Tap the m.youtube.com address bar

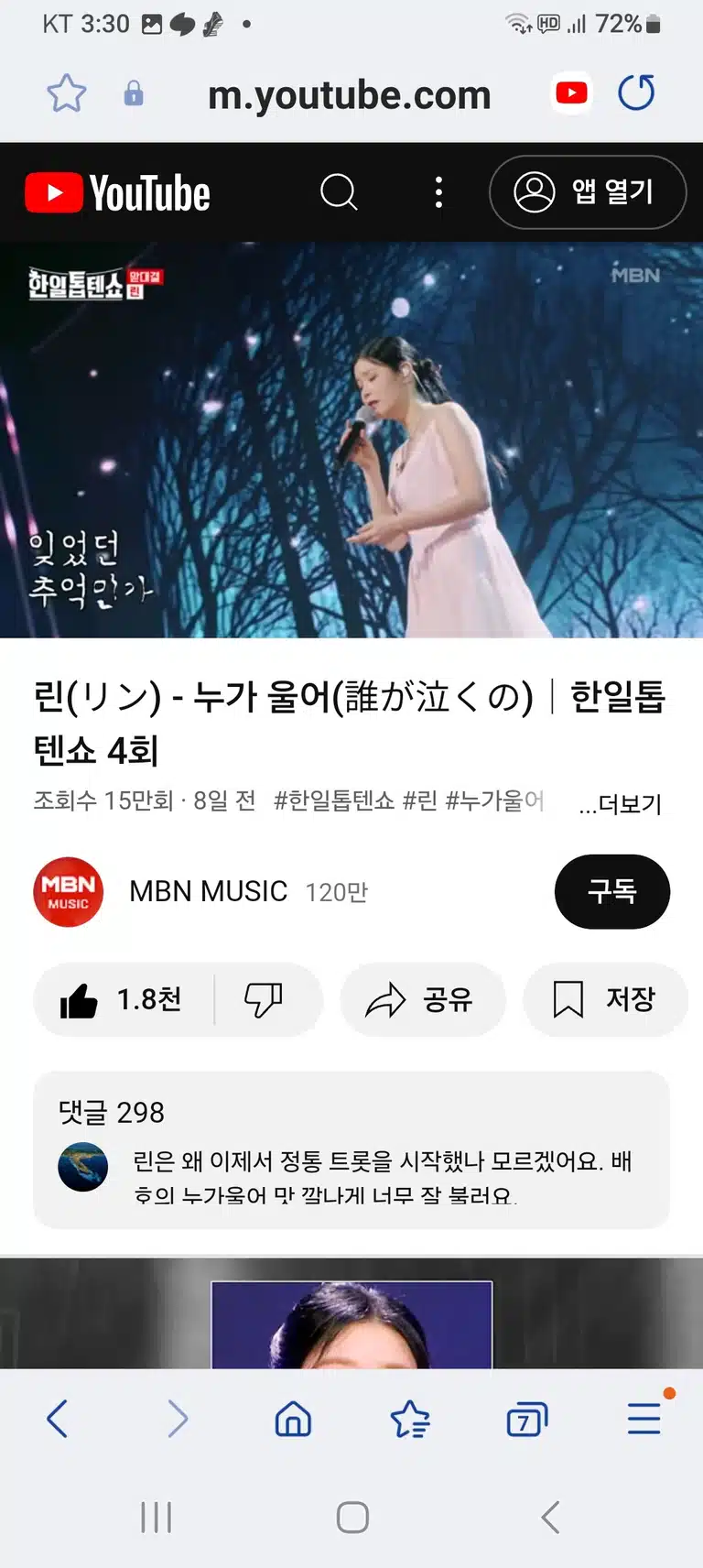click(349, 94)
